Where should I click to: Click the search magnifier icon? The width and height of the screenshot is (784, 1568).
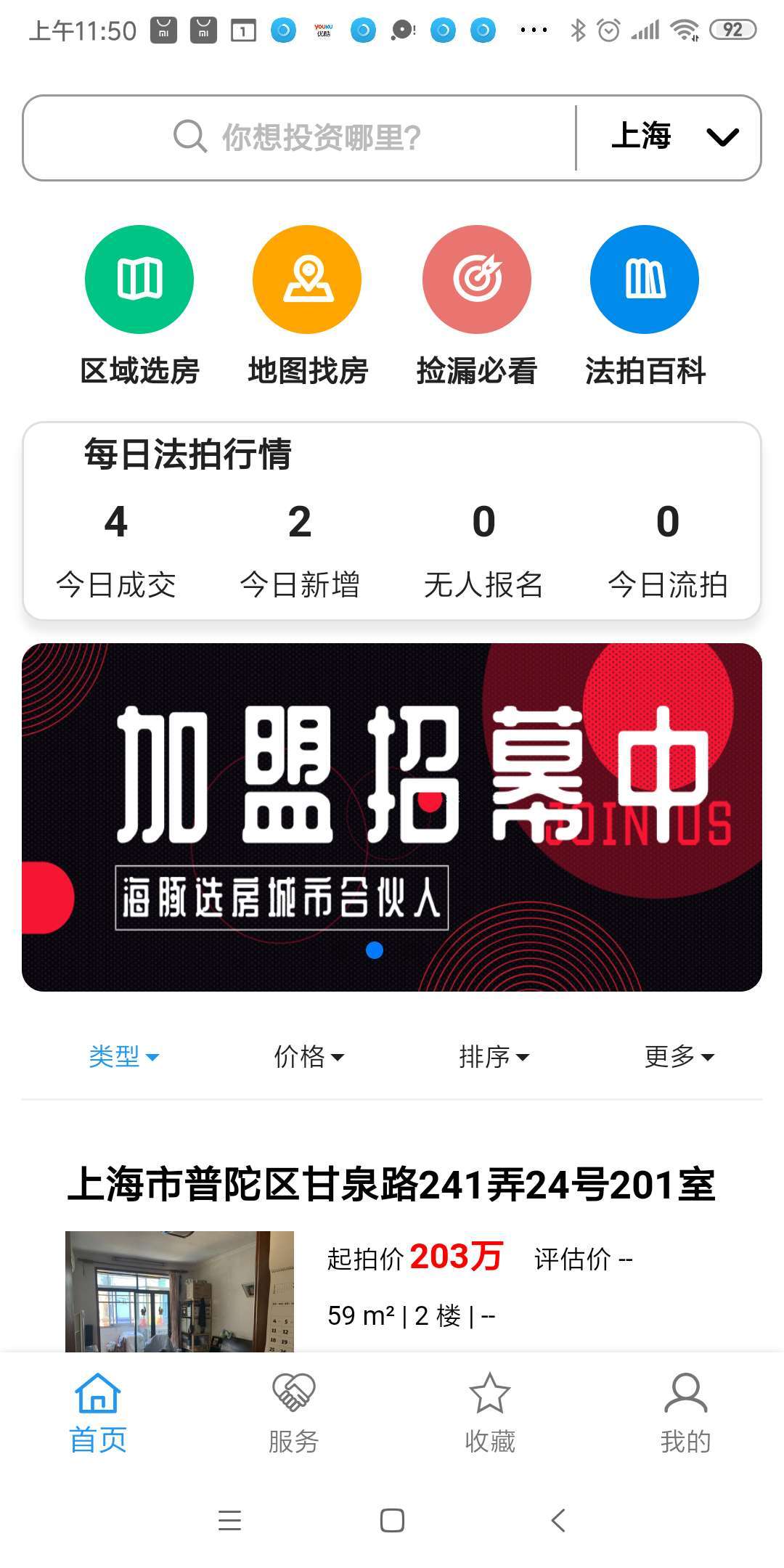tap(189, 136)
